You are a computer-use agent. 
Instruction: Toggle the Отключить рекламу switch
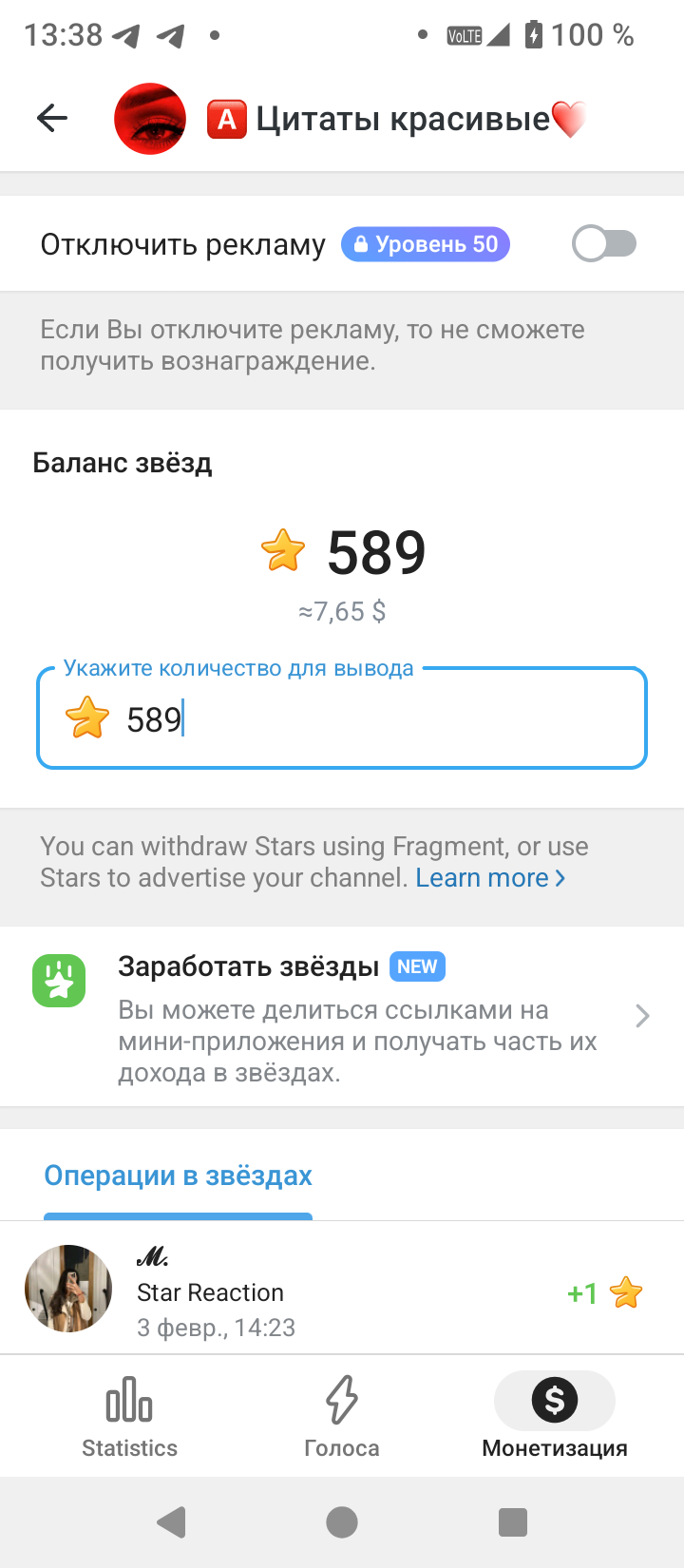click(x=604, y=244)
